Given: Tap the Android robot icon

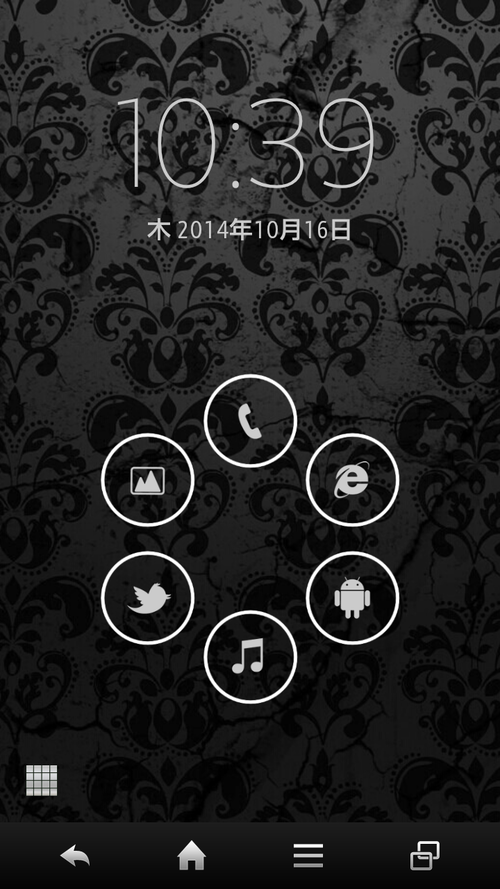Looking at the screenshot, I should click(x=352, y=598).
